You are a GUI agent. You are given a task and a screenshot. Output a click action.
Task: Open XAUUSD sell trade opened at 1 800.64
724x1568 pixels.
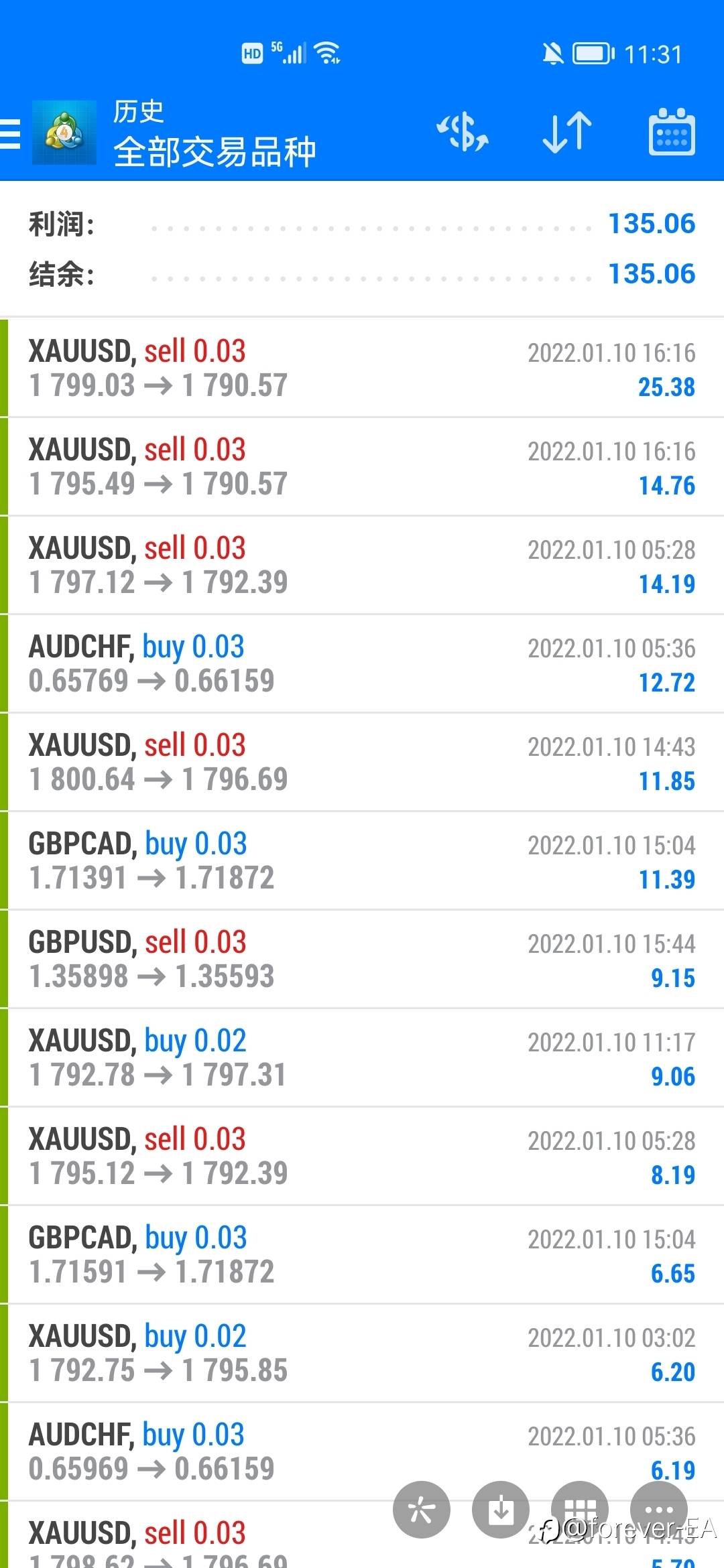click(362, 762)
